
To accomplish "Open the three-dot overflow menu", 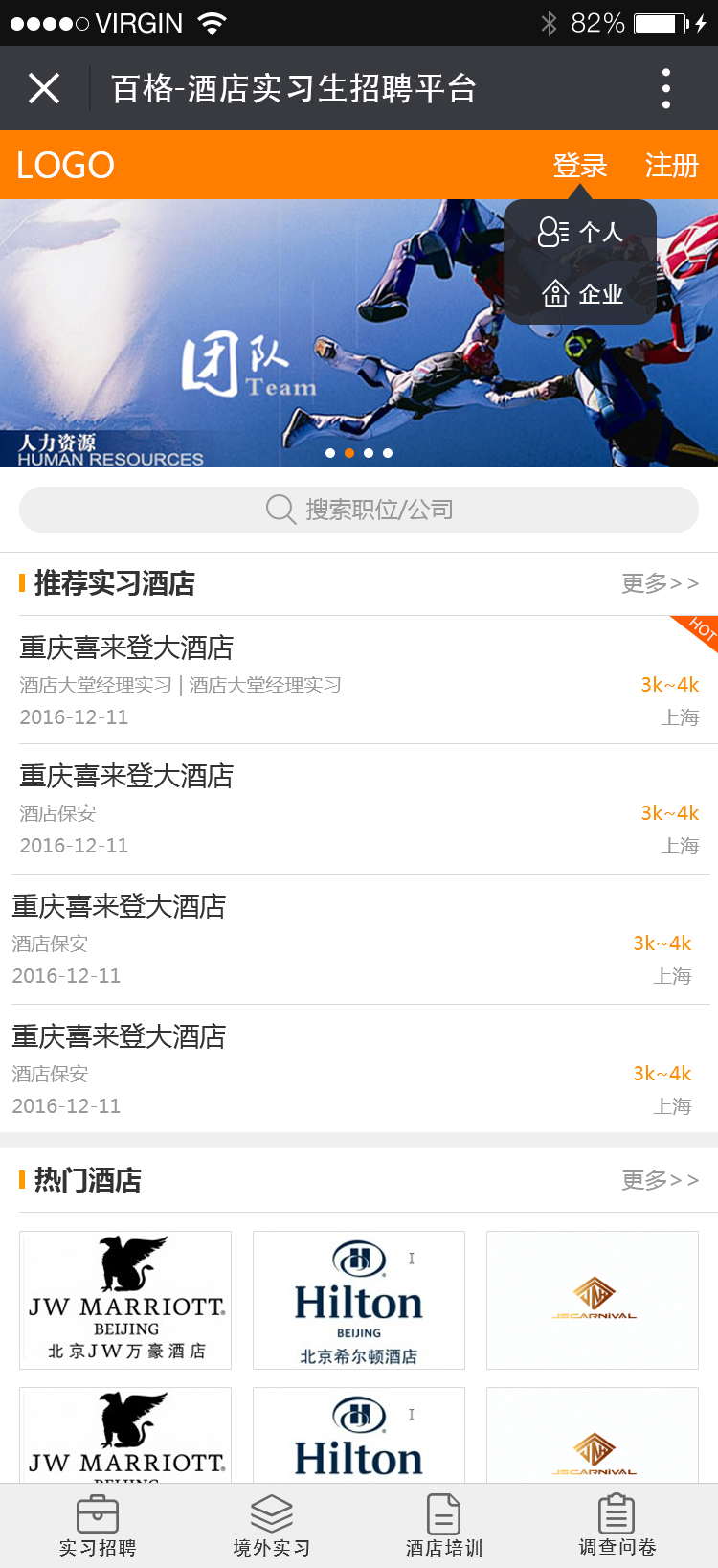I will (x=666, y=88).
